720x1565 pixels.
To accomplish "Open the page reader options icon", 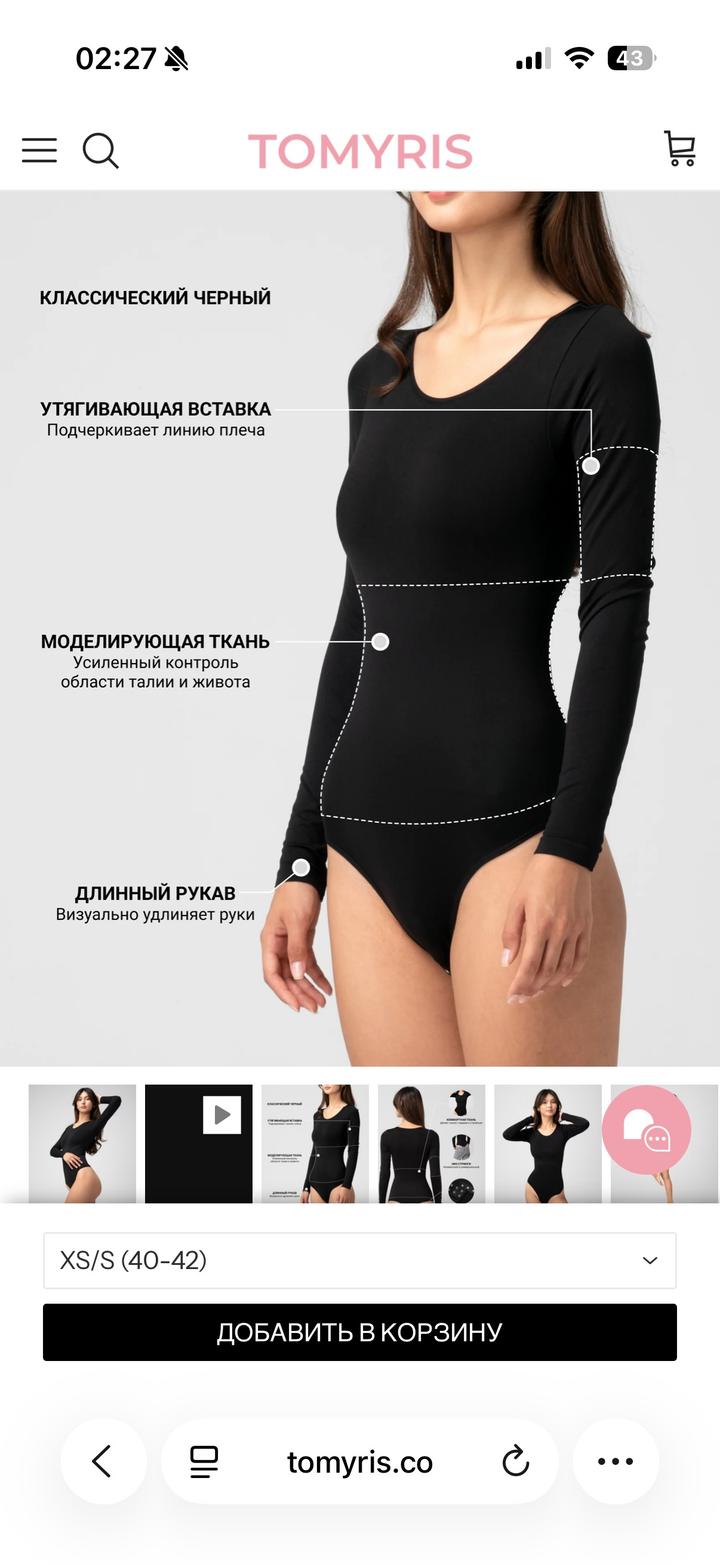I will point(204,1461).
